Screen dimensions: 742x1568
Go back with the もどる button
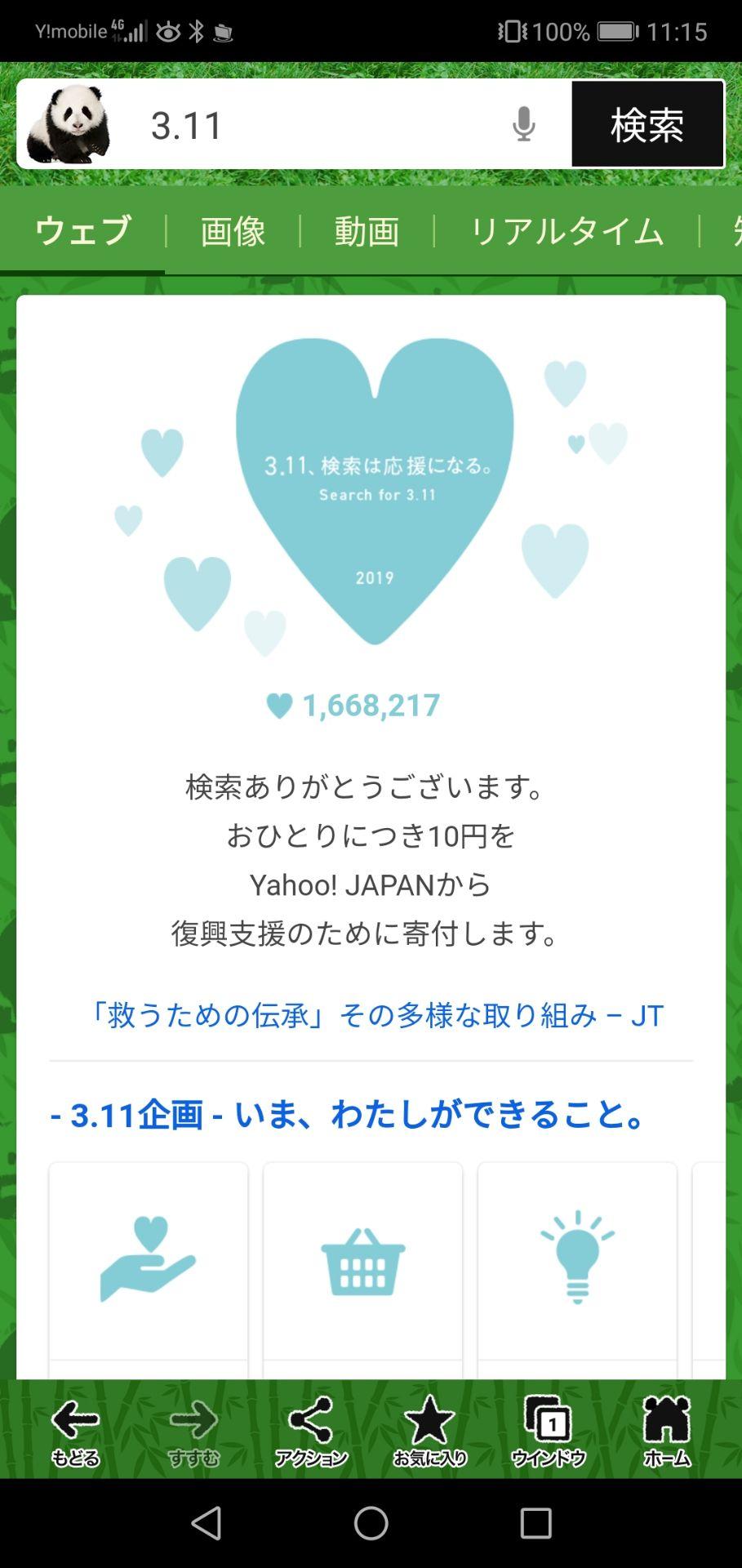click(75, 1430)
